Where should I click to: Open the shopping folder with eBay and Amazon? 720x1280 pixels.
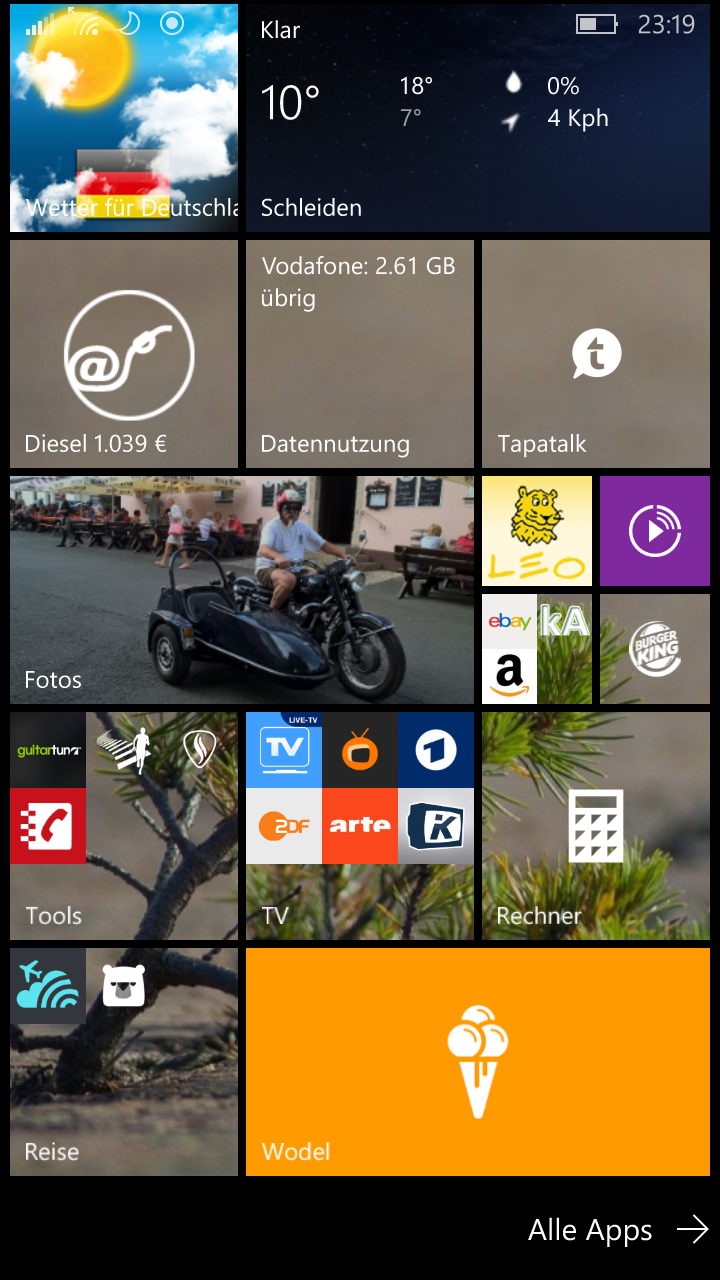pyautogui.click(x=537, y=649)
